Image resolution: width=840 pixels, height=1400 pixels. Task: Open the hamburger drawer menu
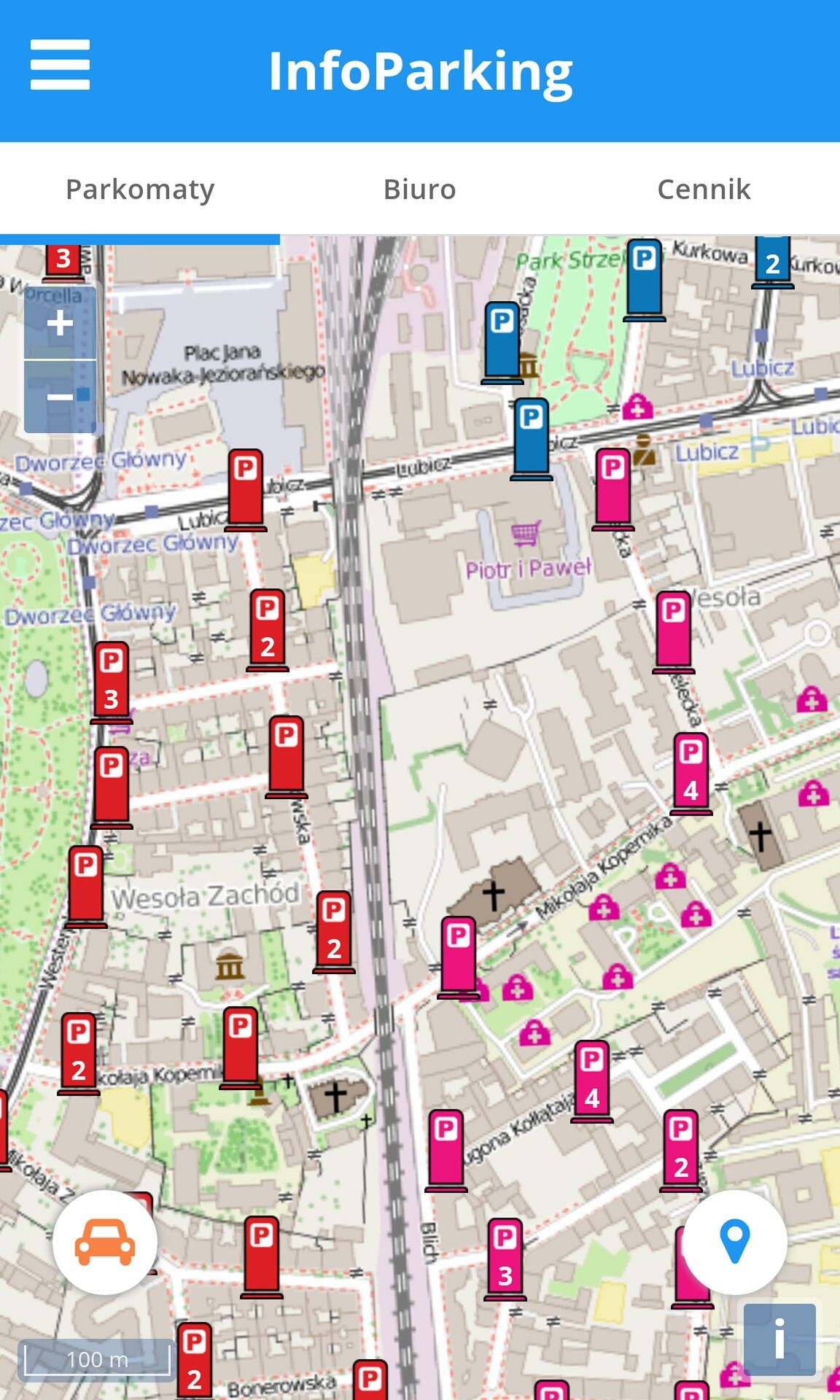click(x=60, y=65)
